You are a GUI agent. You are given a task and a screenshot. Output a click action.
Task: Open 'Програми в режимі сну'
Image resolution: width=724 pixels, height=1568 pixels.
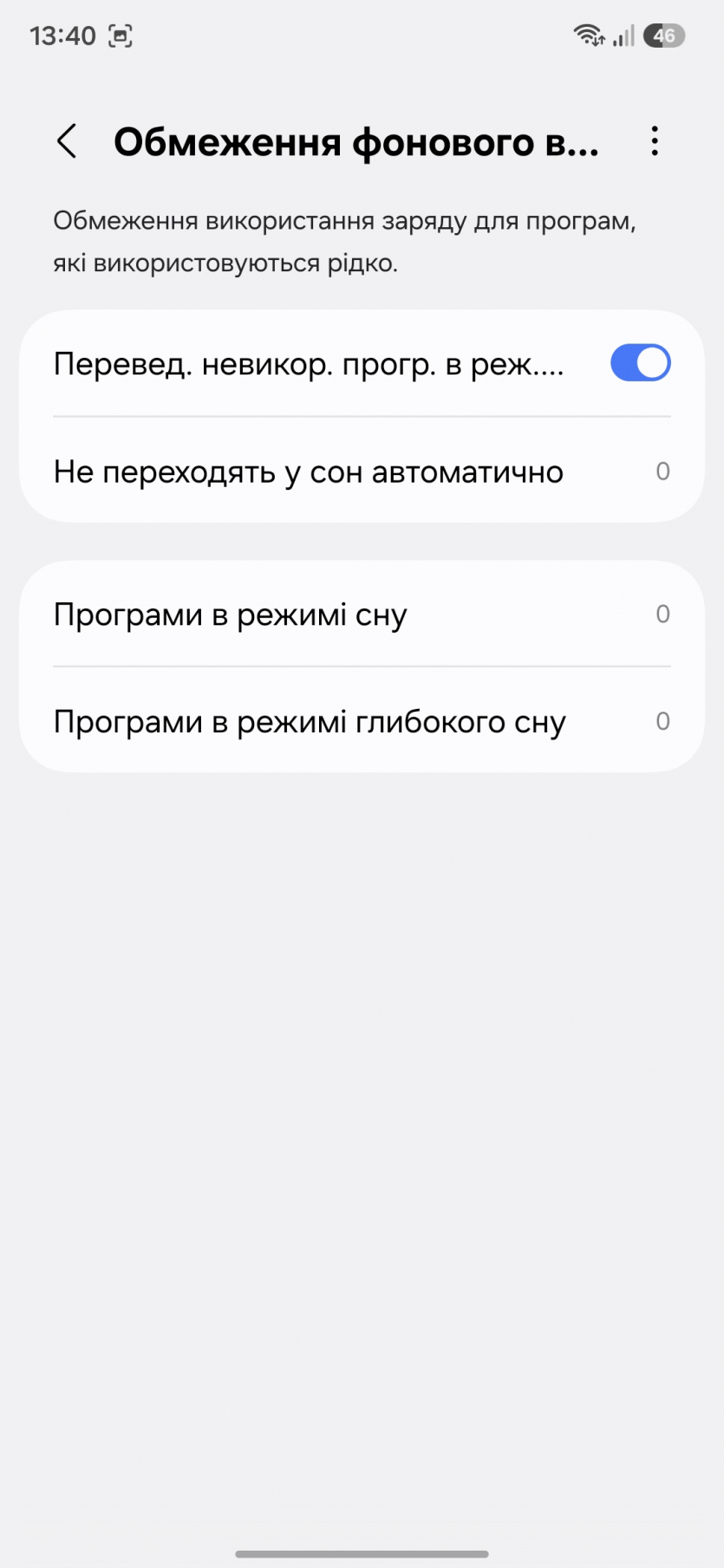361,615
